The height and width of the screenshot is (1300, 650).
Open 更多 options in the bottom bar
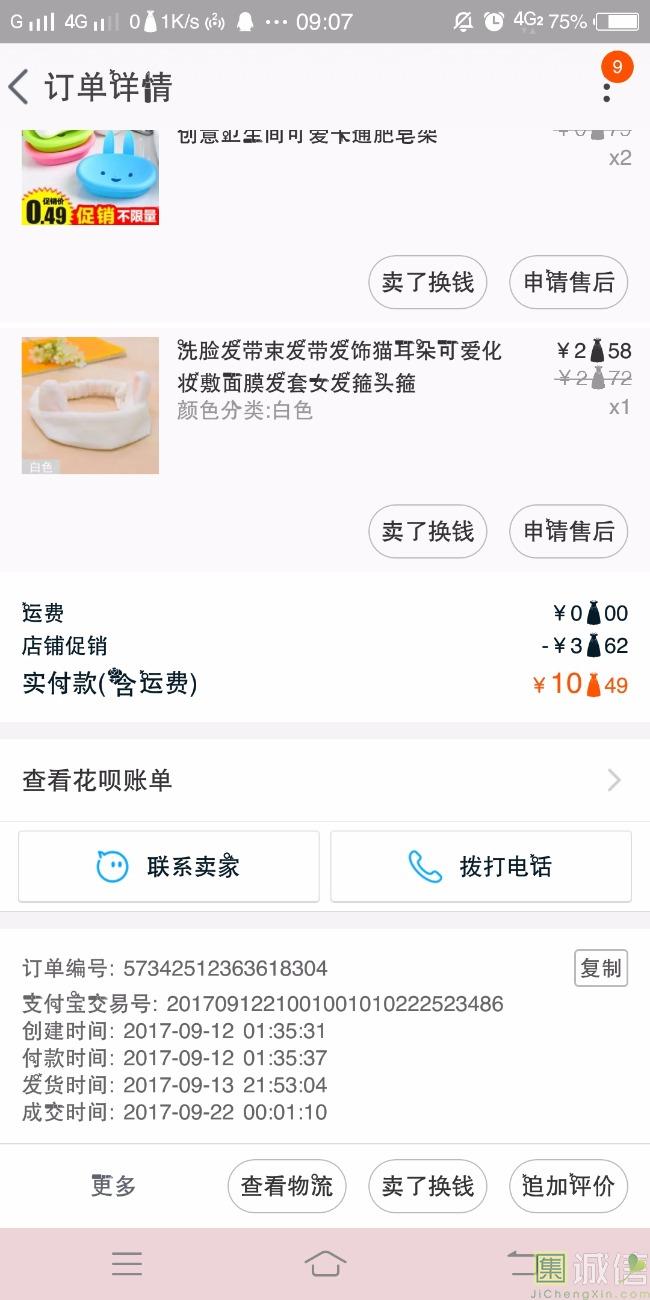(113, 1186)
